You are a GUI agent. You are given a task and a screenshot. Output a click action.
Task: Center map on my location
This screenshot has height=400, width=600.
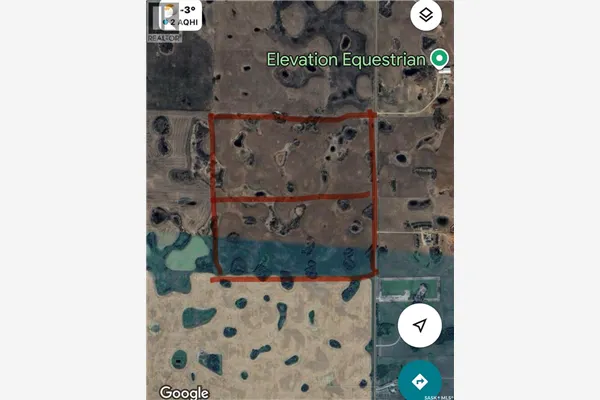coord(421,326)
